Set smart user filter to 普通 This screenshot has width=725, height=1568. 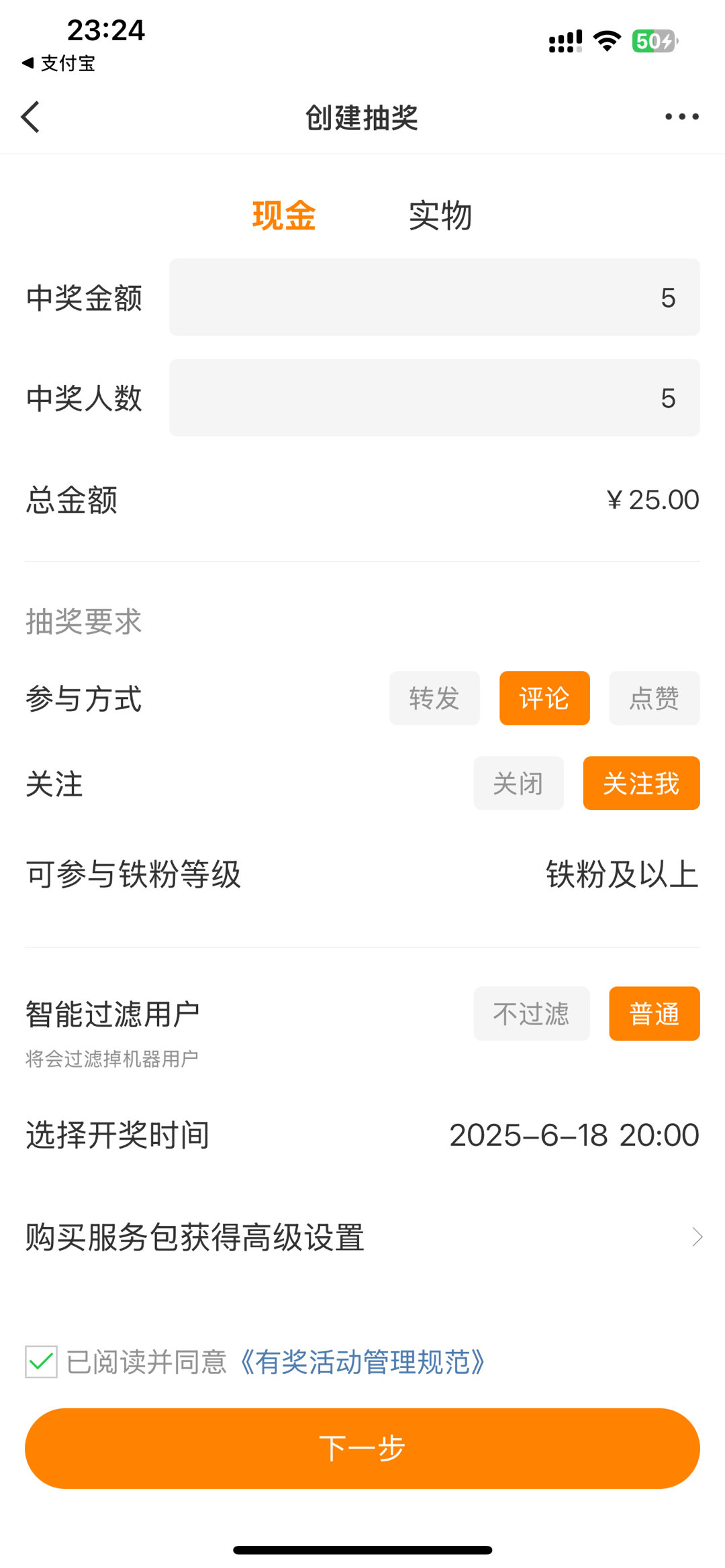(x=655, y=1014)
